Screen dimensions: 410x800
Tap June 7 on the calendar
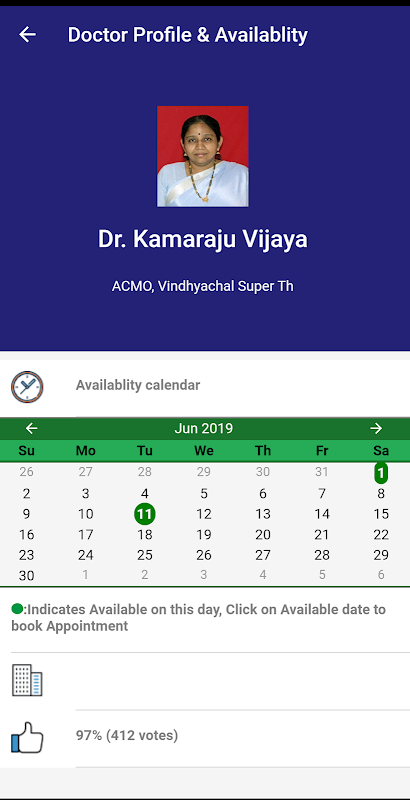(322, 493)
